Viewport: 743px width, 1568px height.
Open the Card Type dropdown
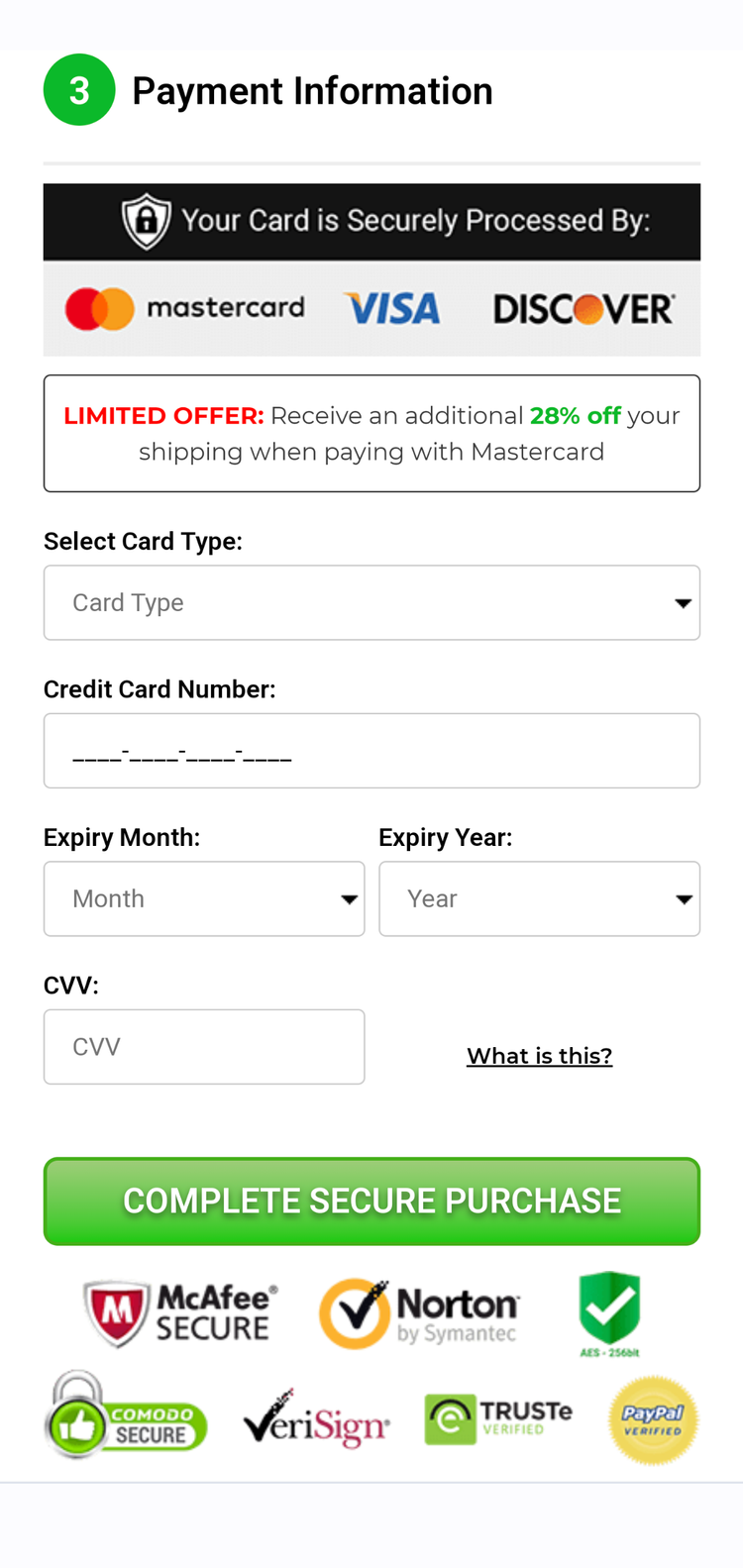click(371, 602)
